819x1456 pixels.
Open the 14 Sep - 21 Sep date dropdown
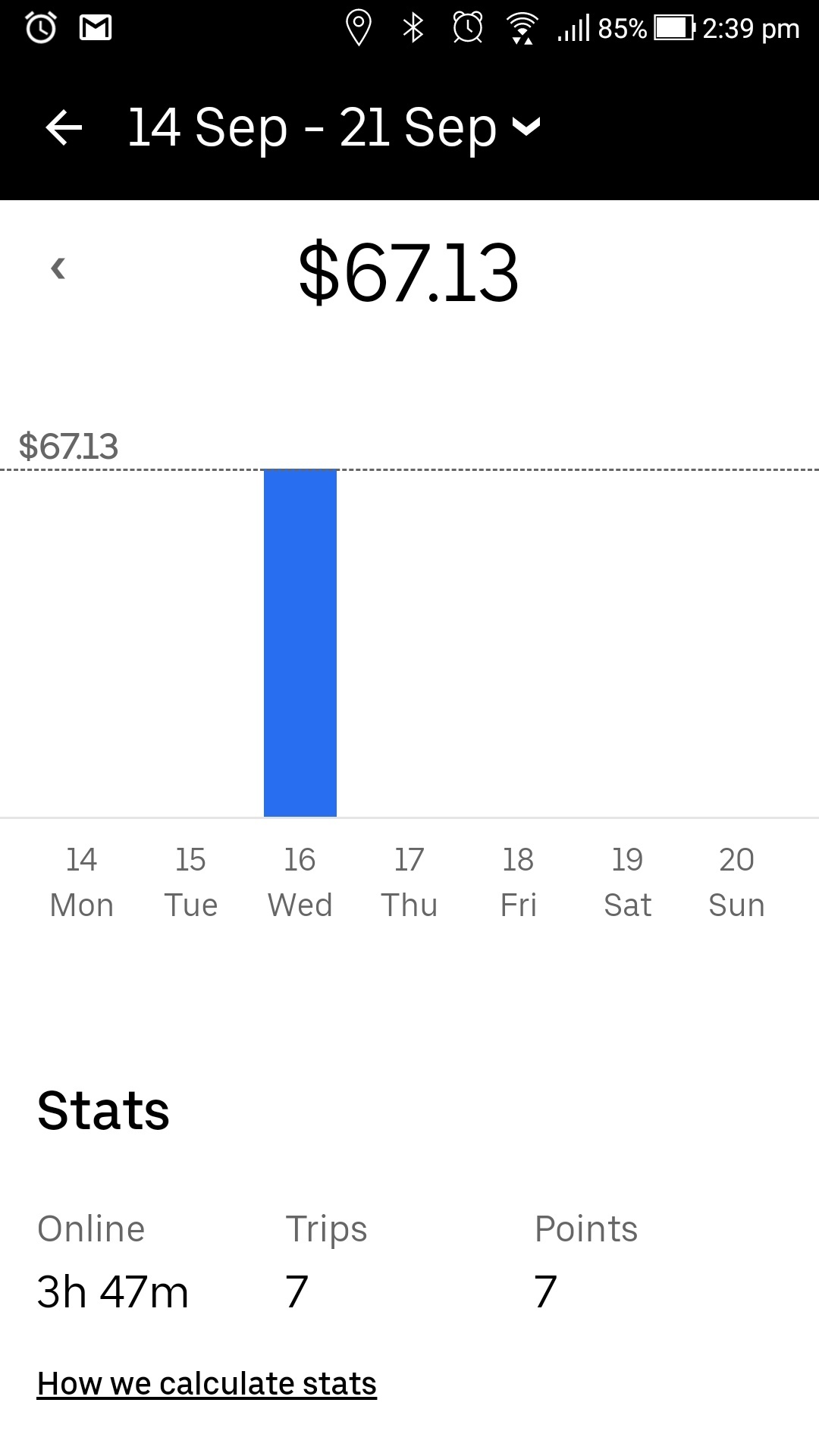[x=334, y=127]
